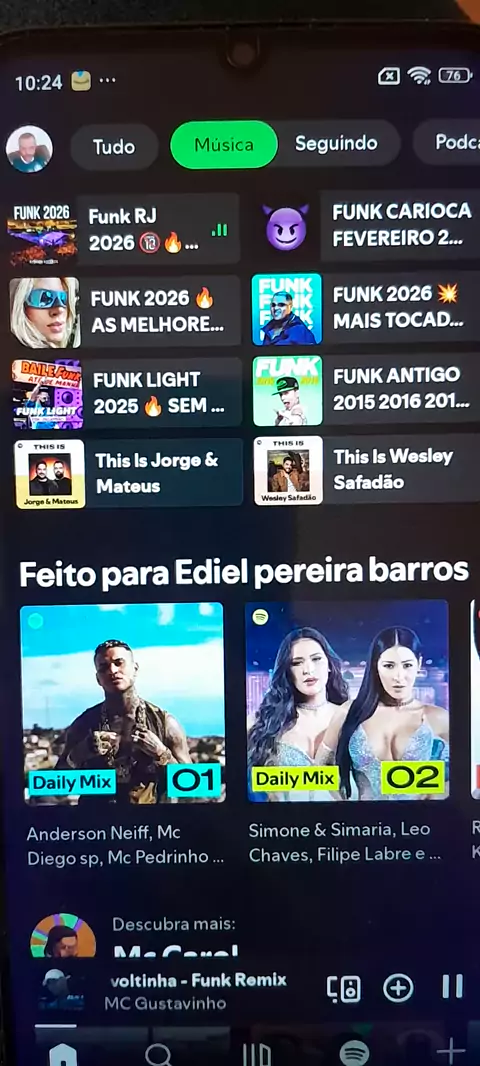Play Daily Mix 02 with Simone & Simaria
Image resolution: width=480 pixels, height=1066 pixels.
click(347, 701)
